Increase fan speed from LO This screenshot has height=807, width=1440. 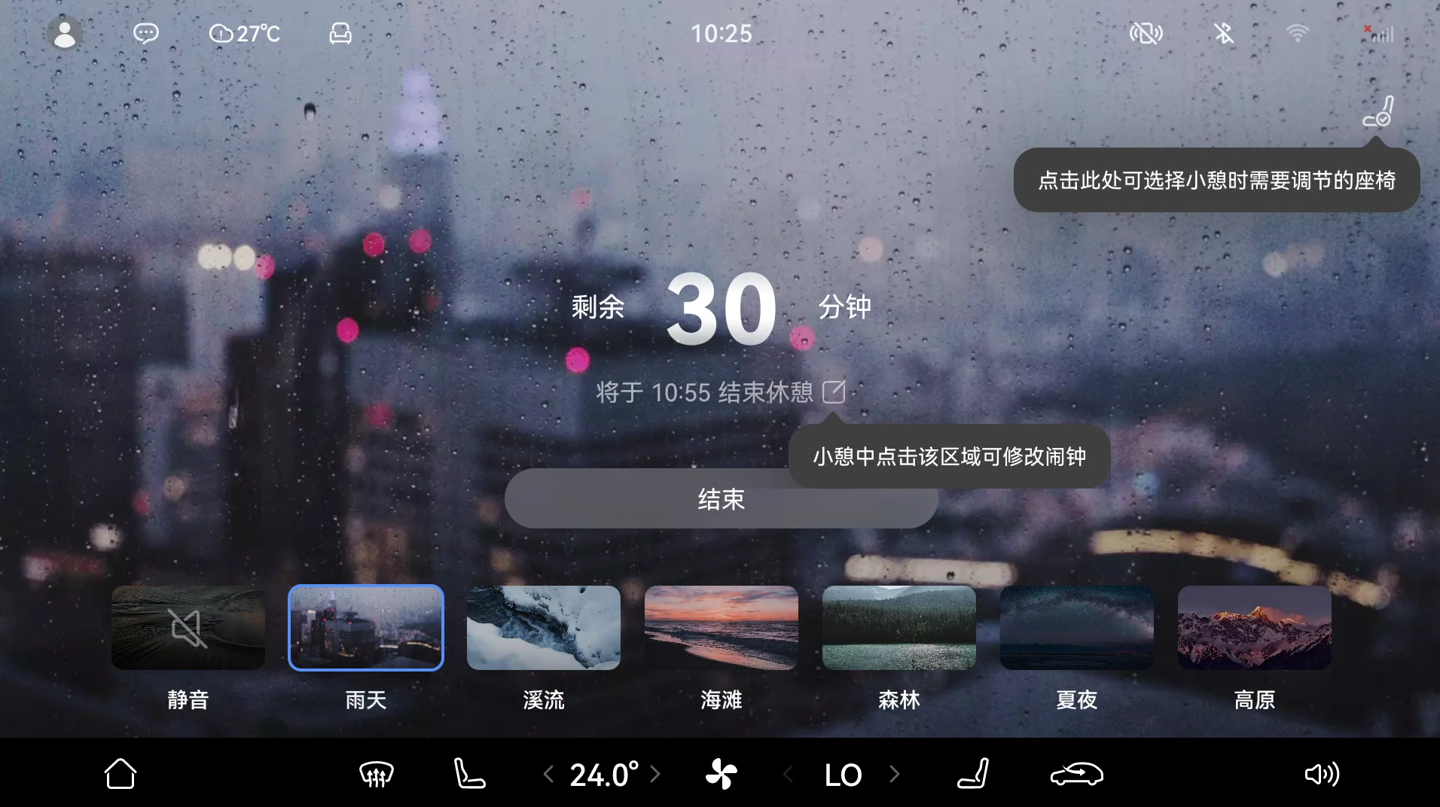(x=894, y=774)
